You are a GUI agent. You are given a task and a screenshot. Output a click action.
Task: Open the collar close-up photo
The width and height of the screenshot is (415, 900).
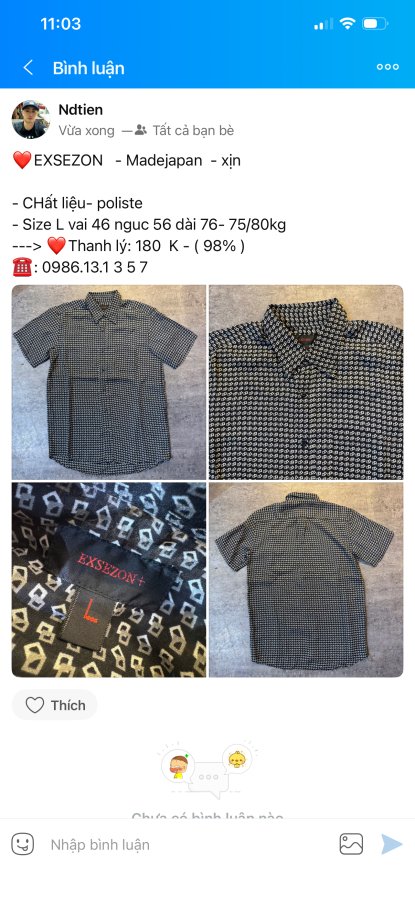(x=306, y=382)
